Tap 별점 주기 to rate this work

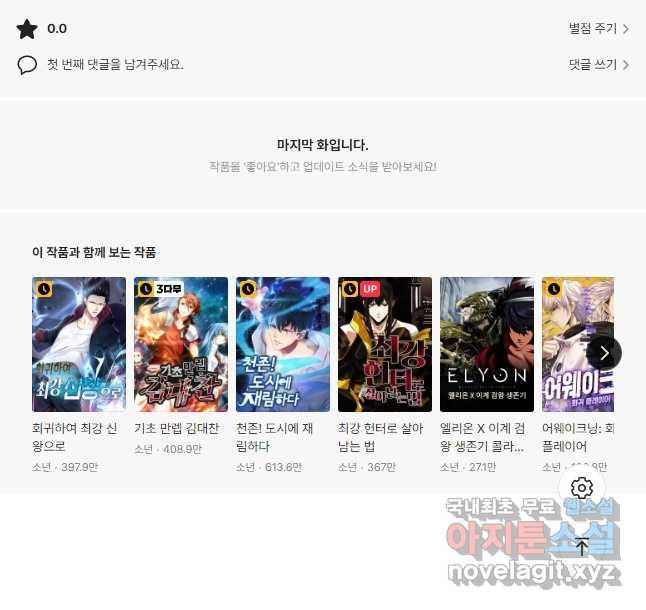598,29
